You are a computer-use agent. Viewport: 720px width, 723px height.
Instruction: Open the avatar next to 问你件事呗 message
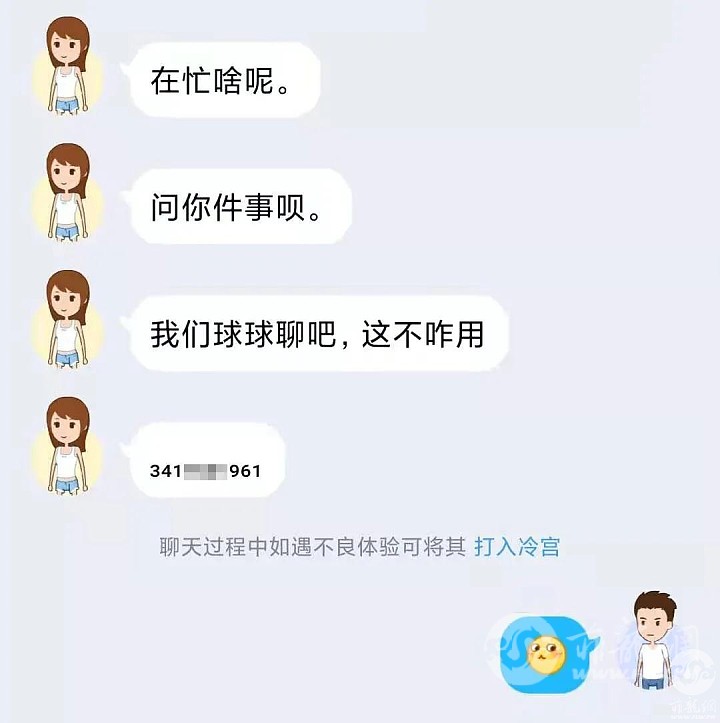pyautogui.click(x=68, y=193)
